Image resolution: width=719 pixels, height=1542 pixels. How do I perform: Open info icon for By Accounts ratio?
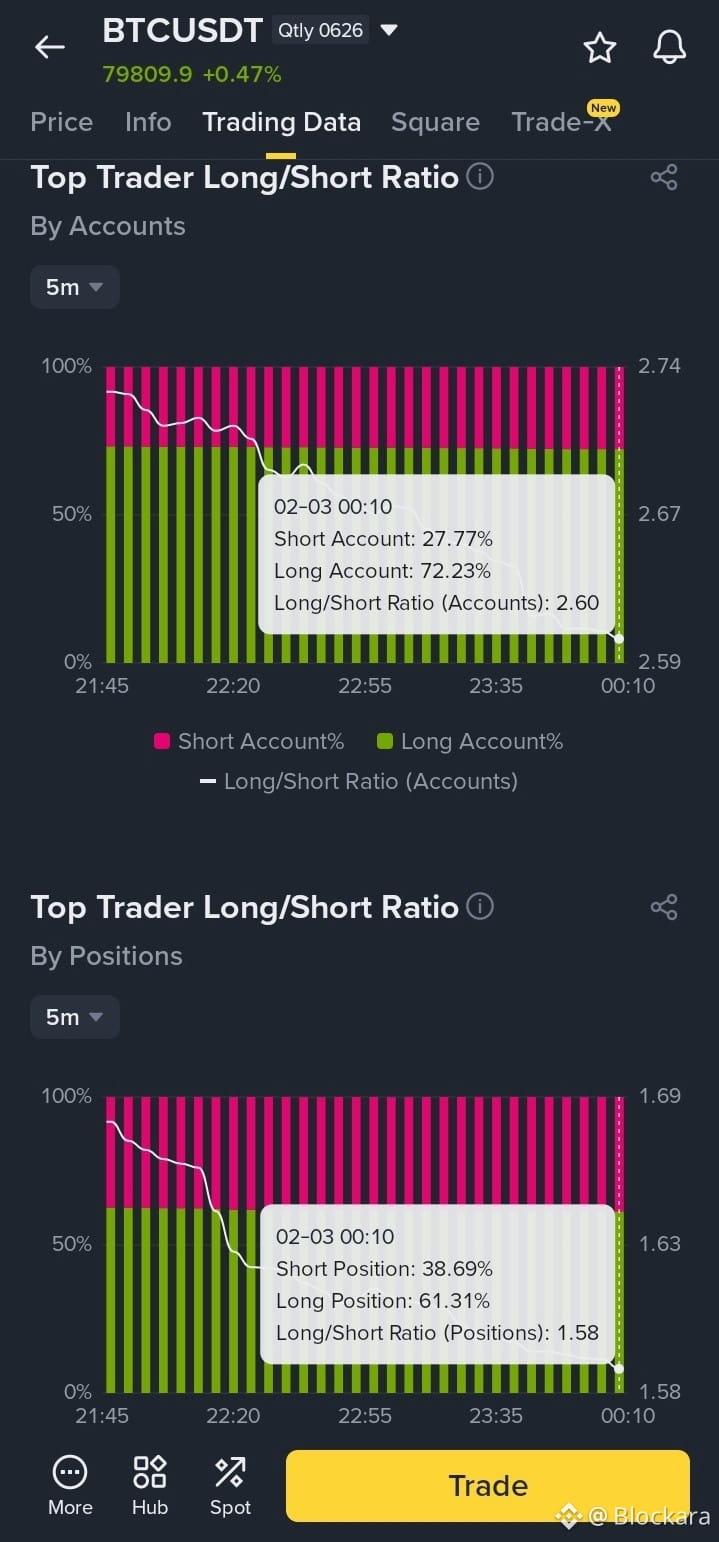480,177
